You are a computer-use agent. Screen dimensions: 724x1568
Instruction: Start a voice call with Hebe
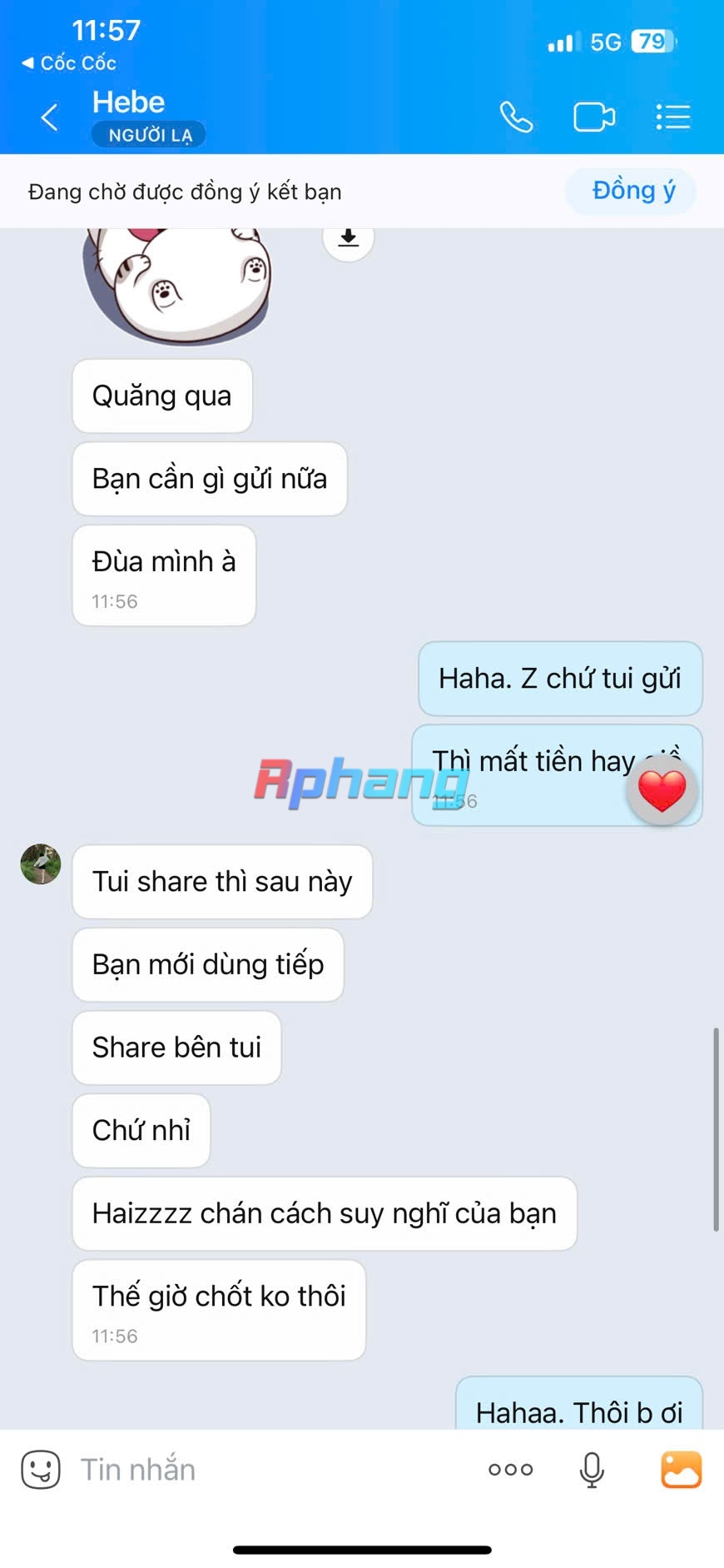(x=516, y=117)
